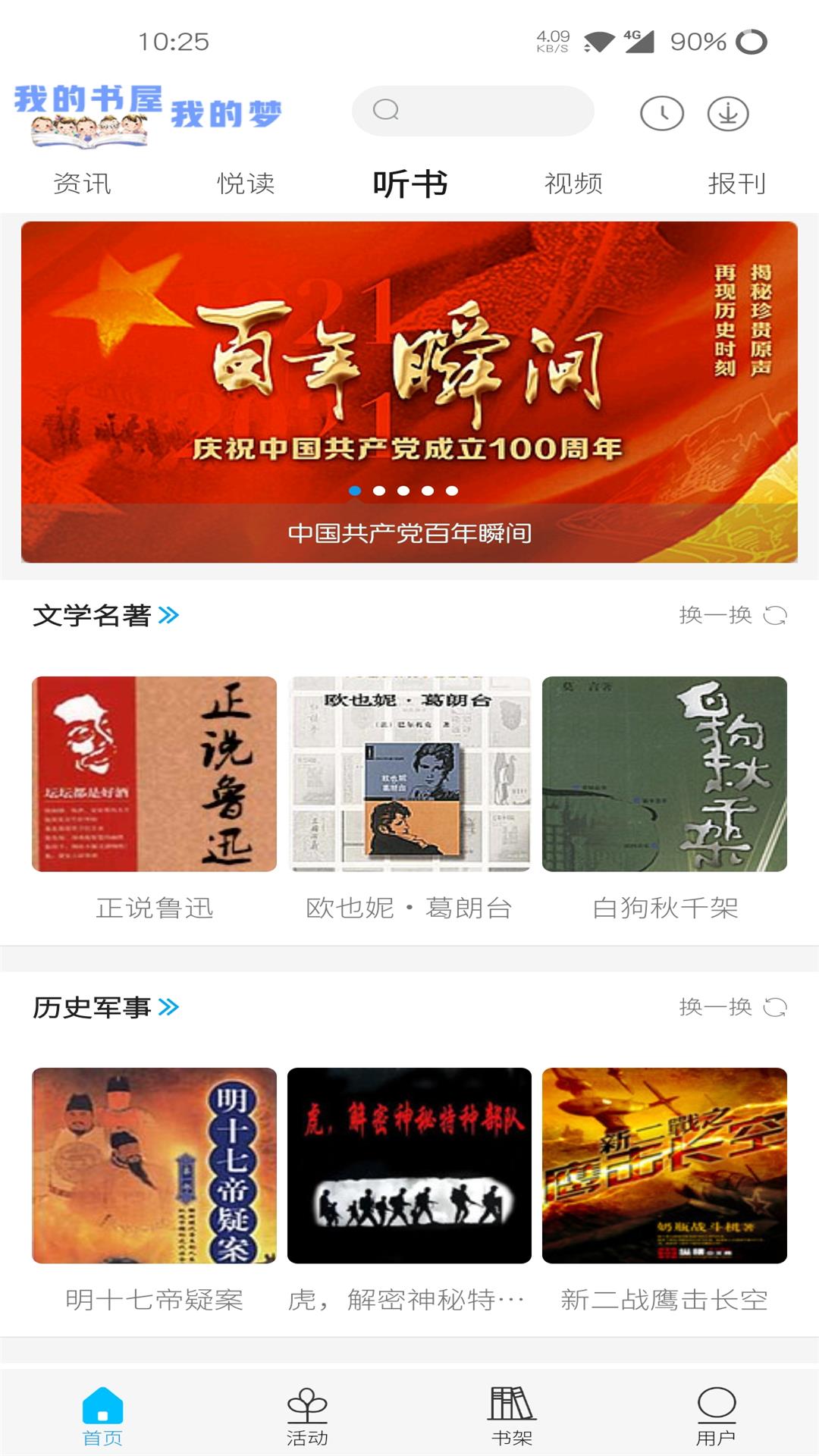Switch to the 报刊 tab
819x1456 pixels.
click(737, 184)
